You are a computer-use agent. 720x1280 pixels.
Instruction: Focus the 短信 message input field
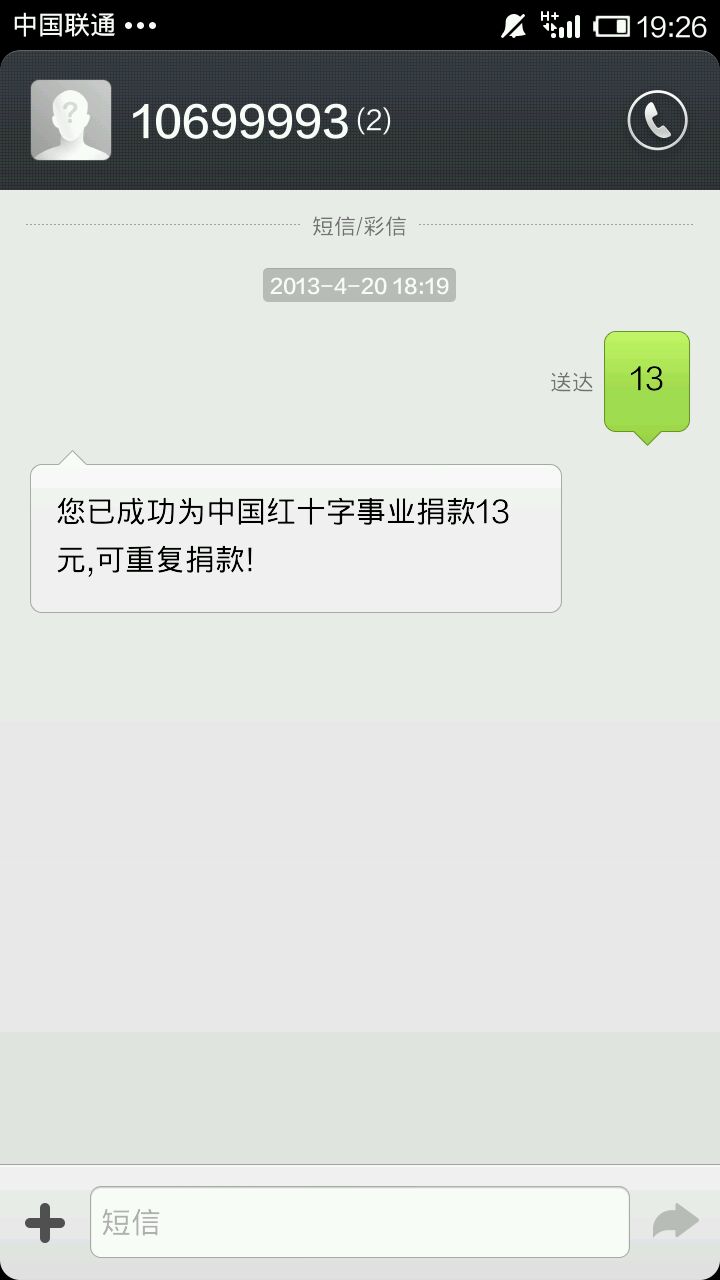[360, 1222]
